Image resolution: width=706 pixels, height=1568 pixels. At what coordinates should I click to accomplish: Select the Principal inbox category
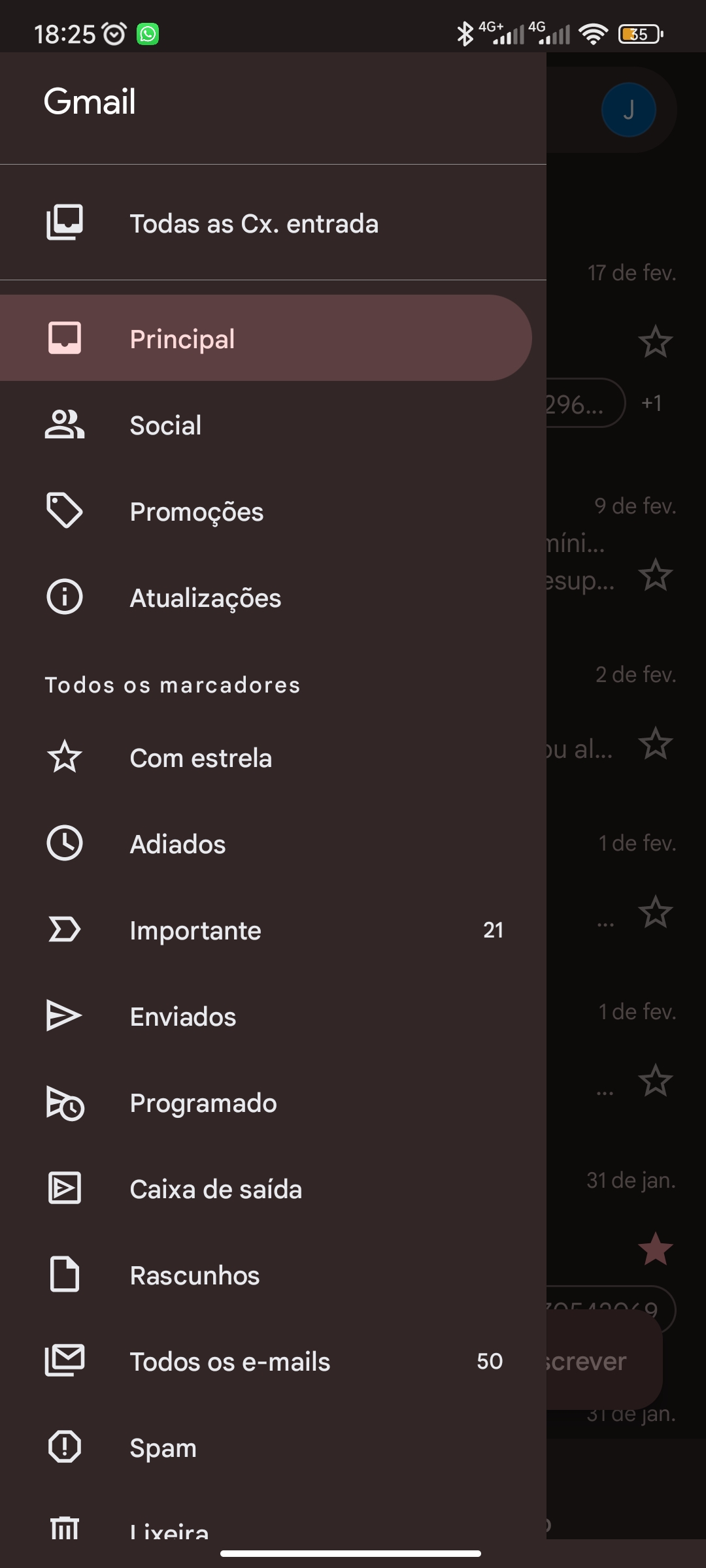pyautogui.click(x=265, y=338)
